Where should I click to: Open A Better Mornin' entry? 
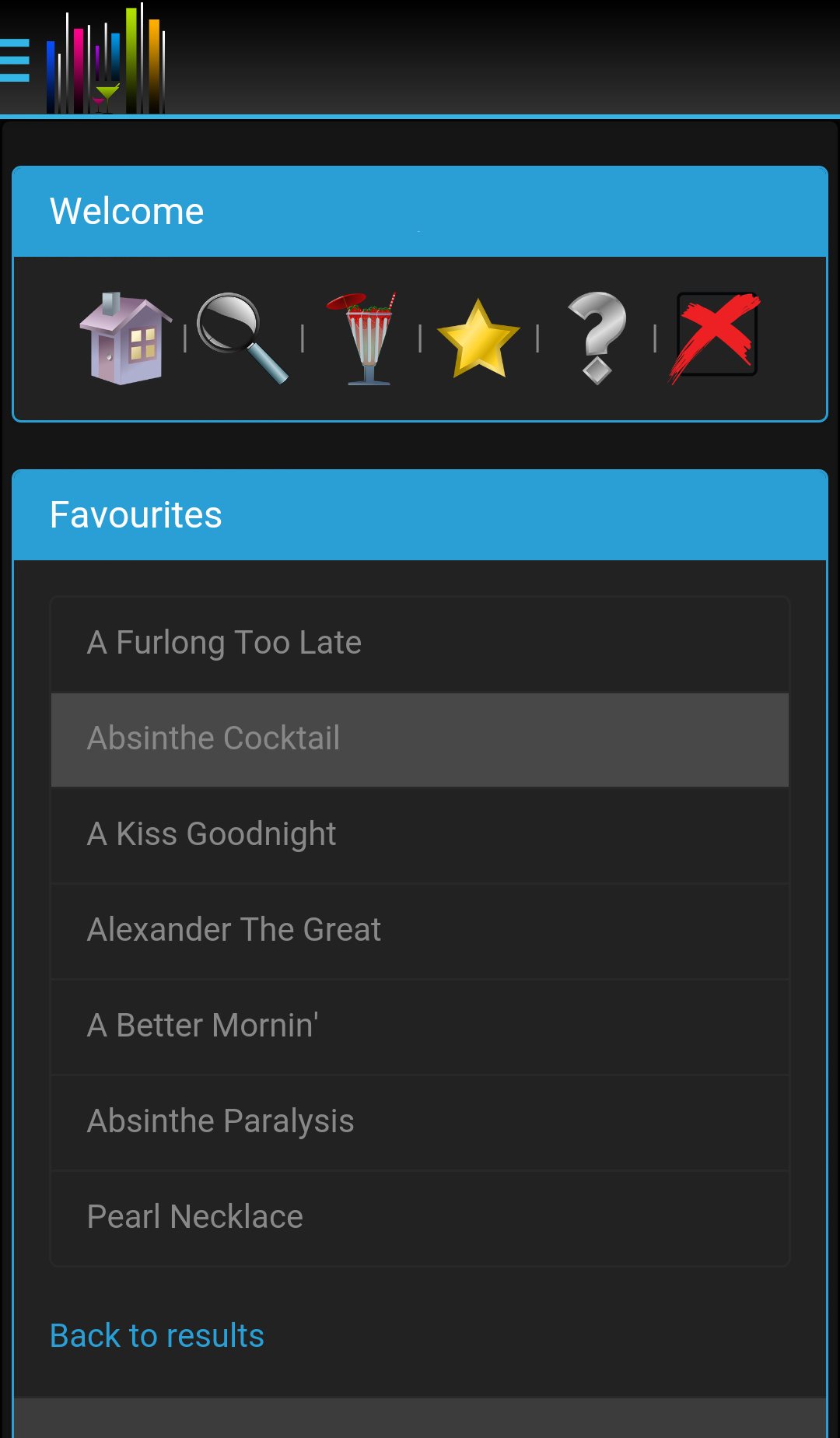pos(420,1027)
